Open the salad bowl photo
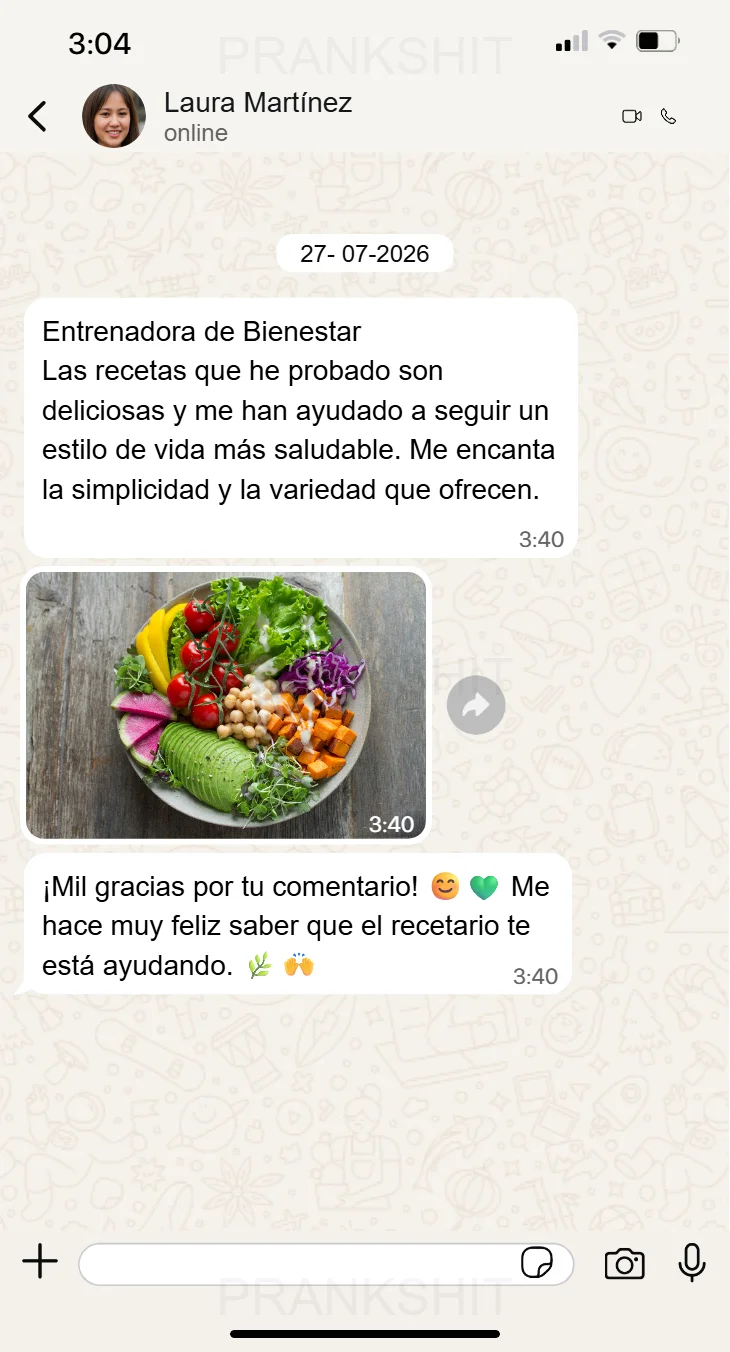 pos(226,705)
